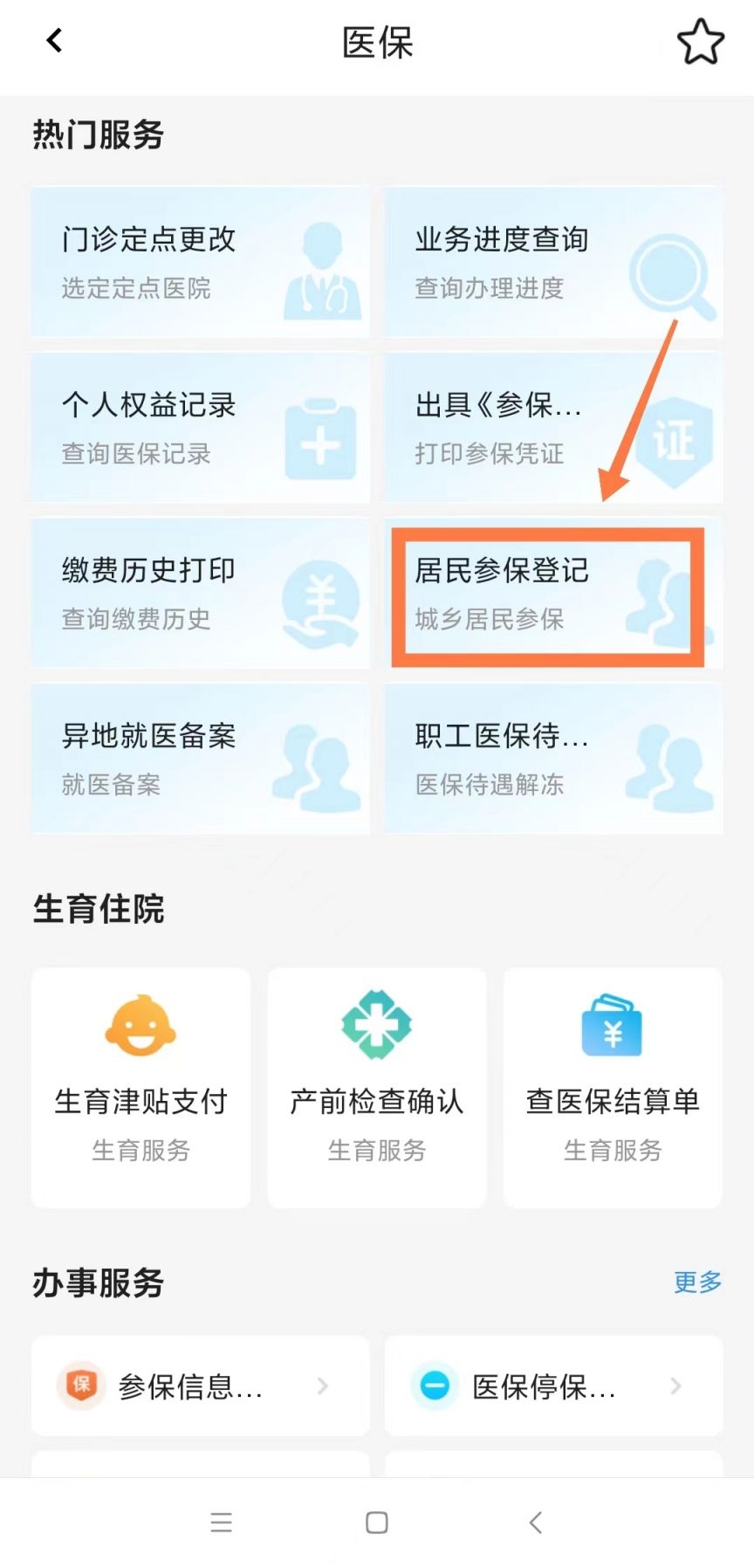Open 异地就医备案 card

(x=200, y=759)
